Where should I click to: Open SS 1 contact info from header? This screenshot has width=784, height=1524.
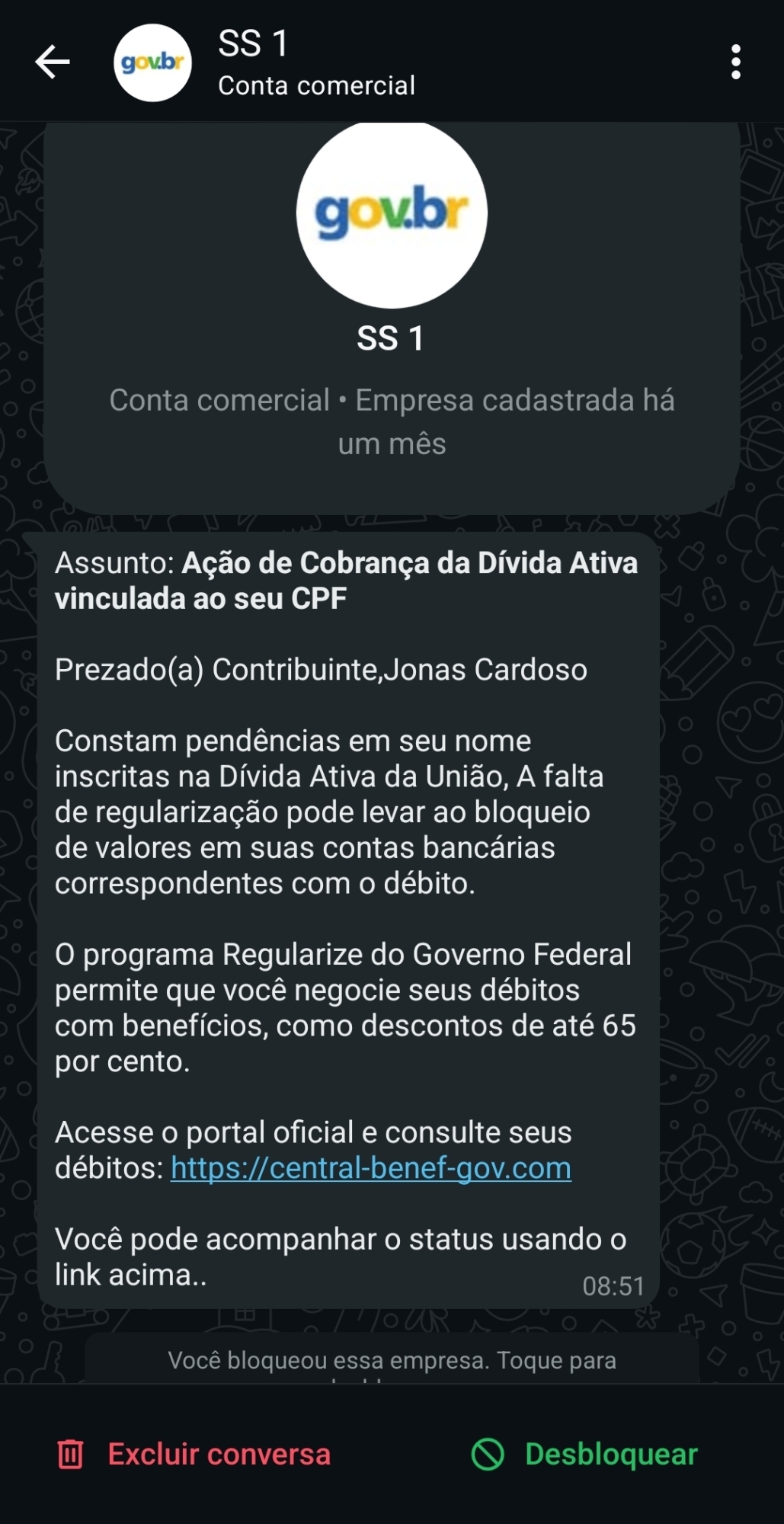pos(315,62)
